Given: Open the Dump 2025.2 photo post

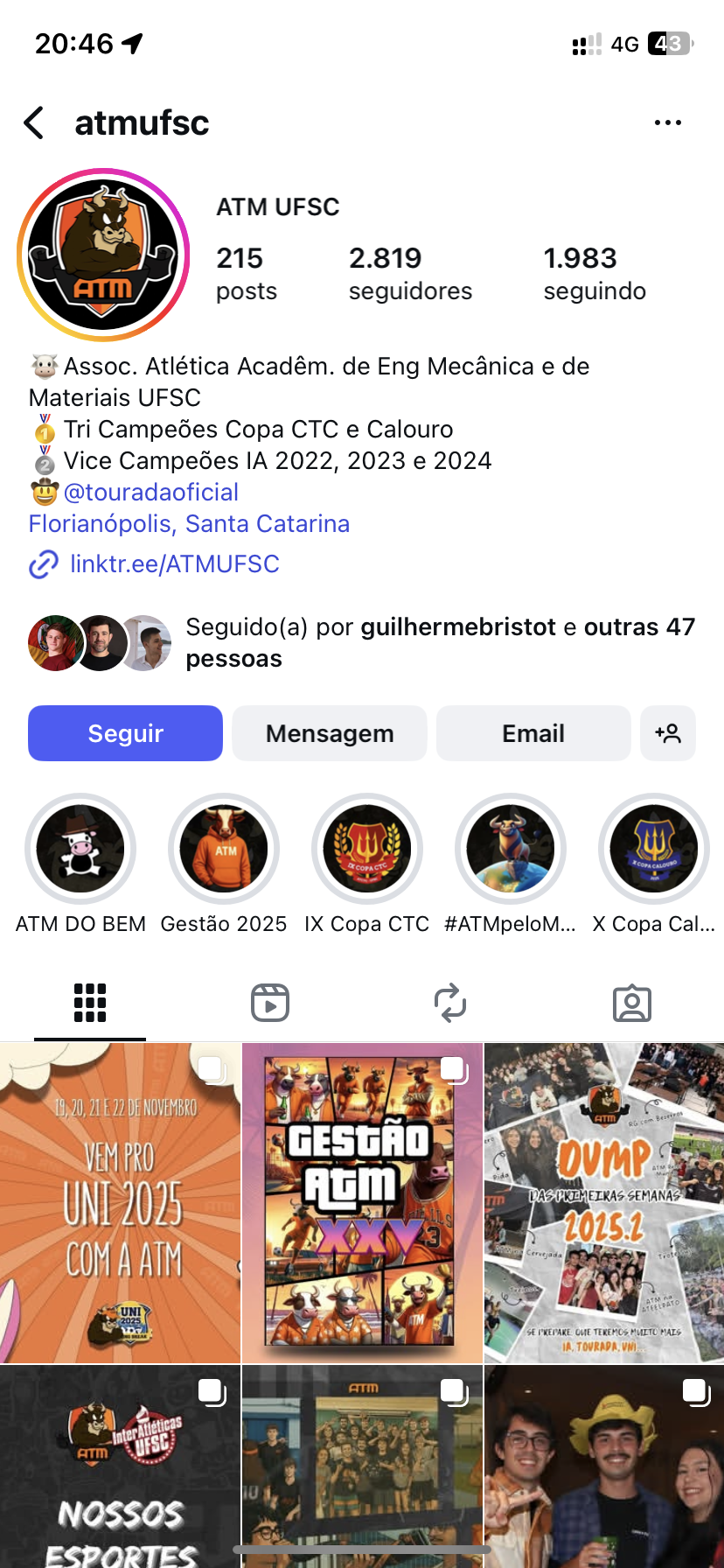Looking at the screenshot, I should point(604,1202).
